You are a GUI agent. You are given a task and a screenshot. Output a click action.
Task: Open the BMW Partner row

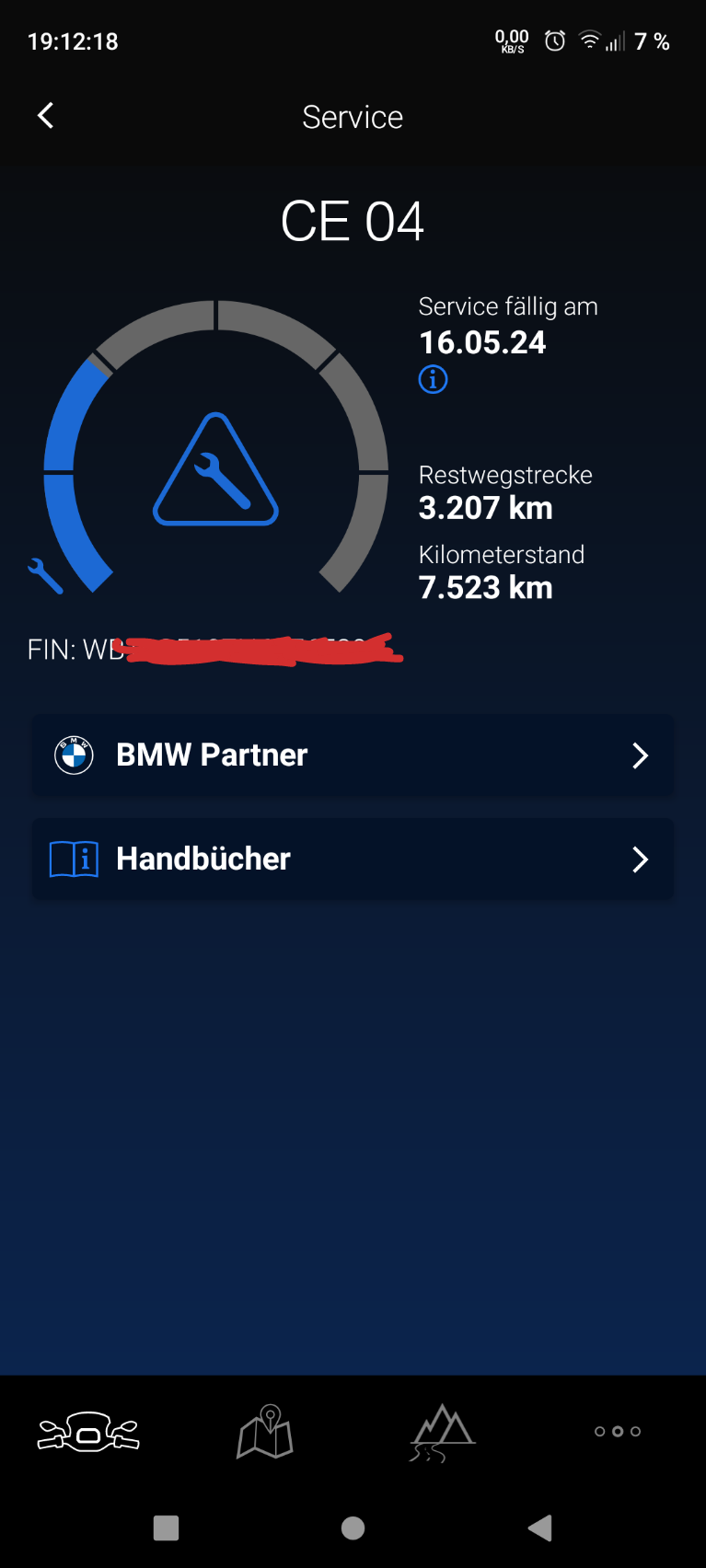353,755
